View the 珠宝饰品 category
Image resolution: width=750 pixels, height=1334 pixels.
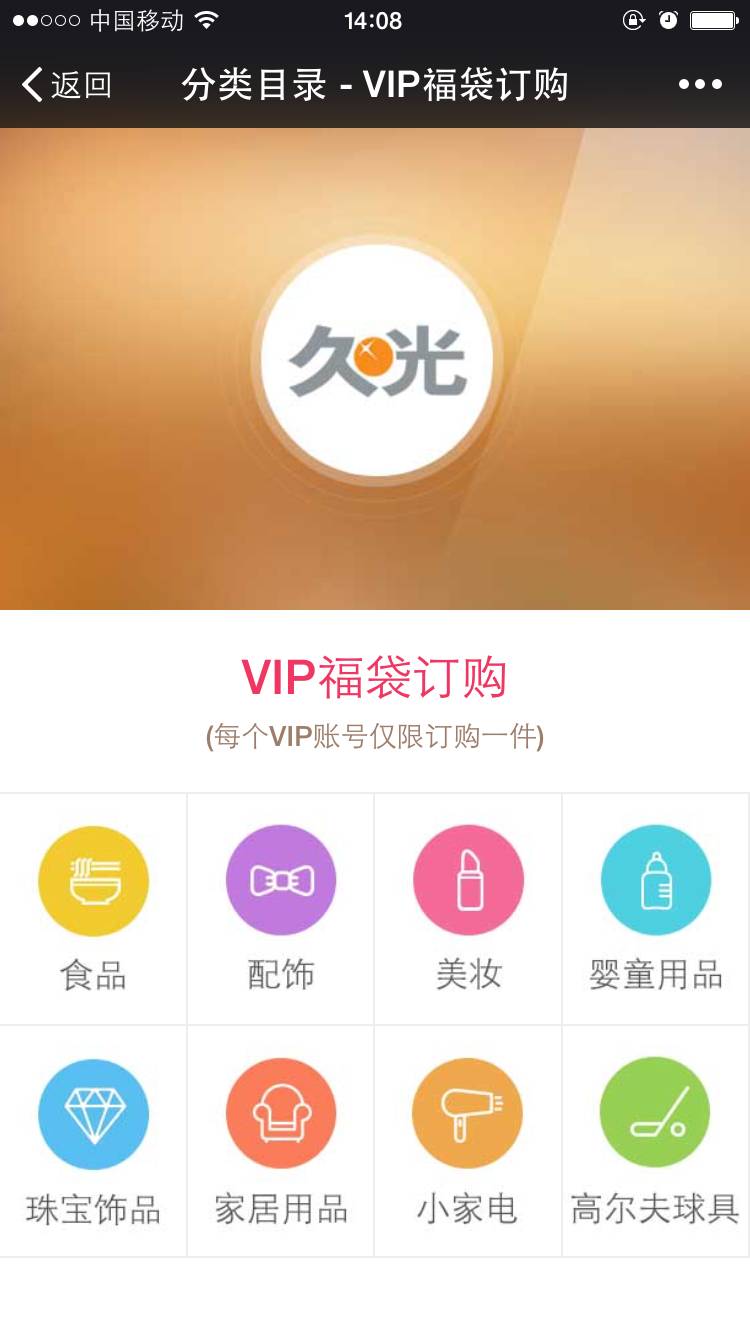click(x=93, y=1140)
